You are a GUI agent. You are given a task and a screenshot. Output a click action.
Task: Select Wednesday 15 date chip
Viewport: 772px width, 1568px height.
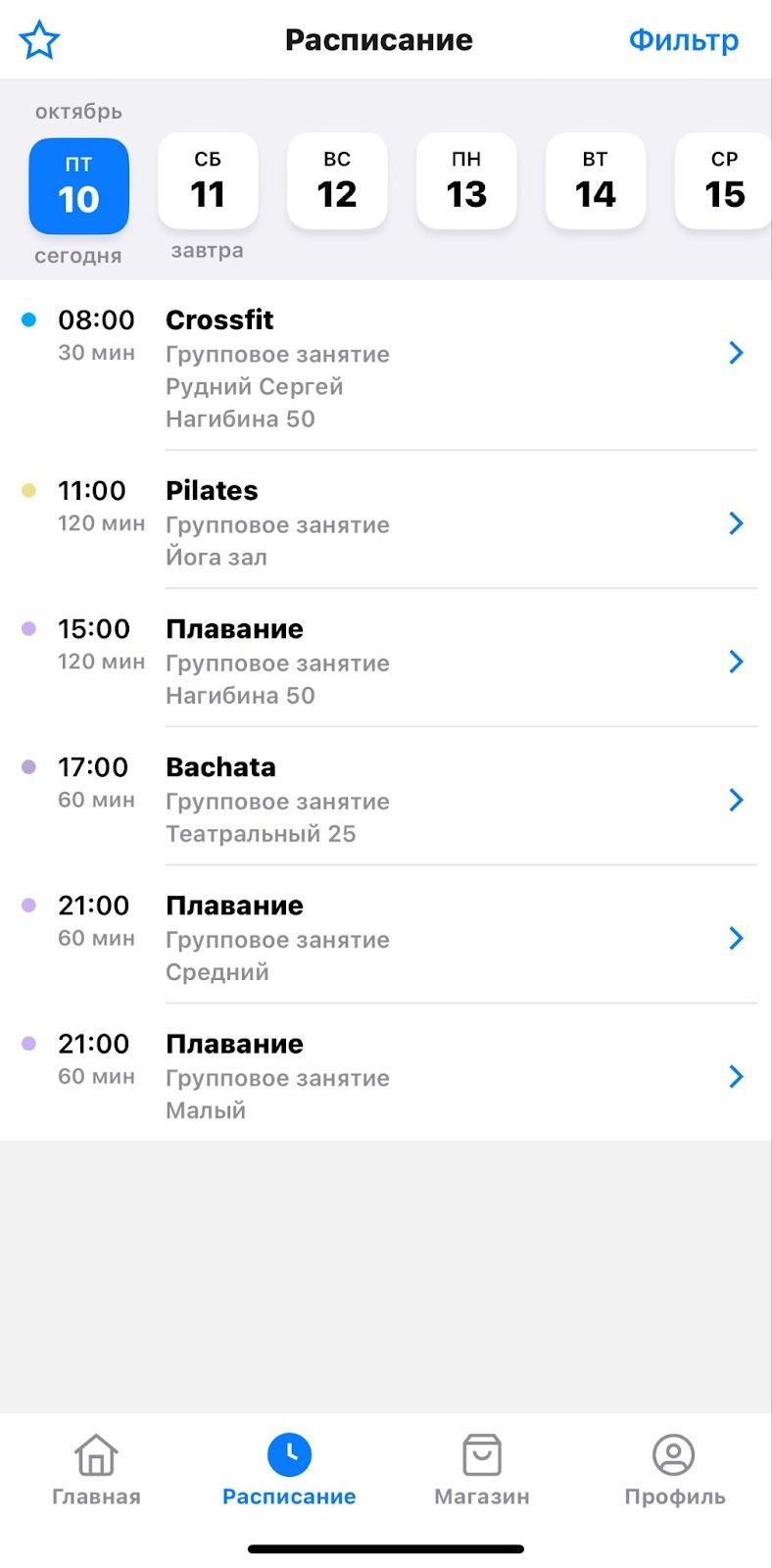pos(723,181)
